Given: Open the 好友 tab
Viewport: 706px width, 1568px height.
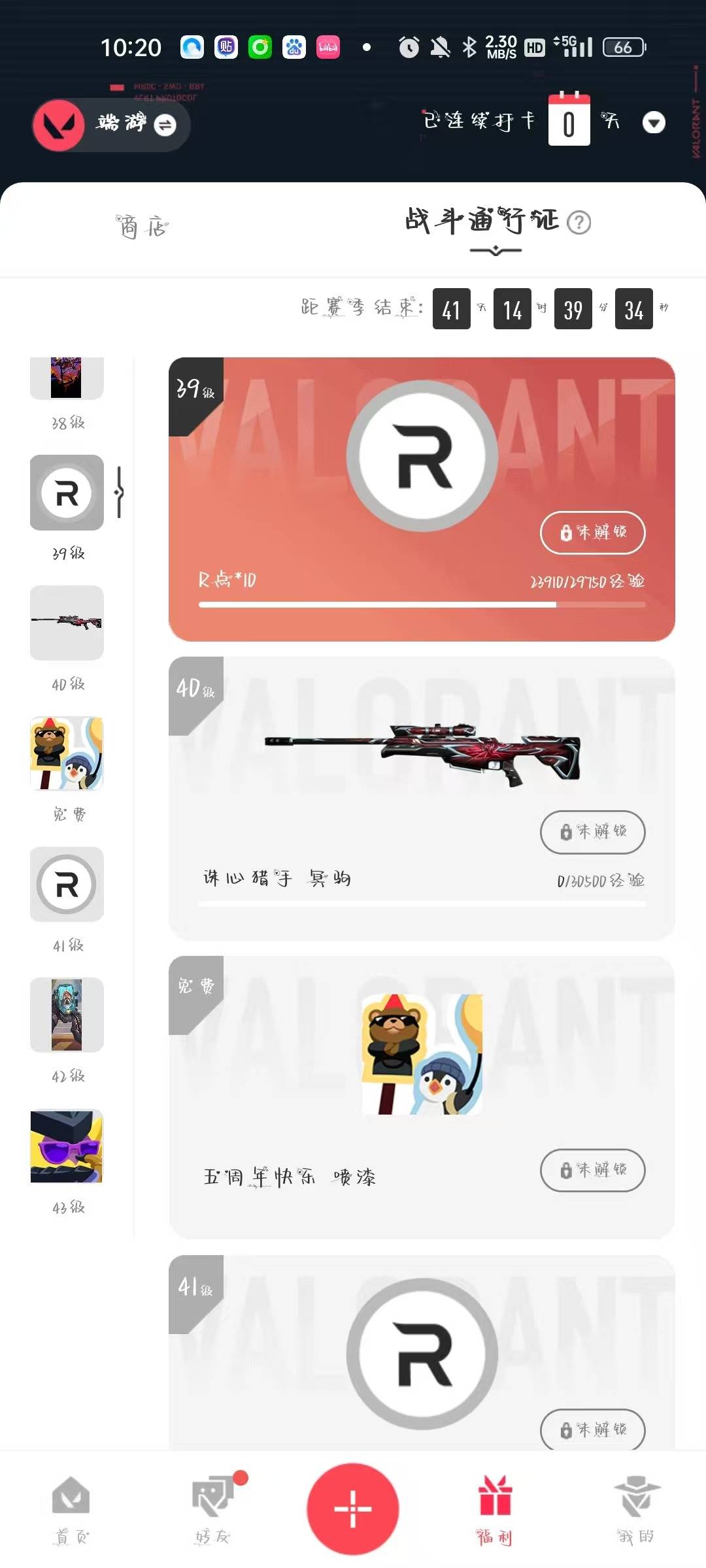Looking at the screenshot, I should [213, 1509].
